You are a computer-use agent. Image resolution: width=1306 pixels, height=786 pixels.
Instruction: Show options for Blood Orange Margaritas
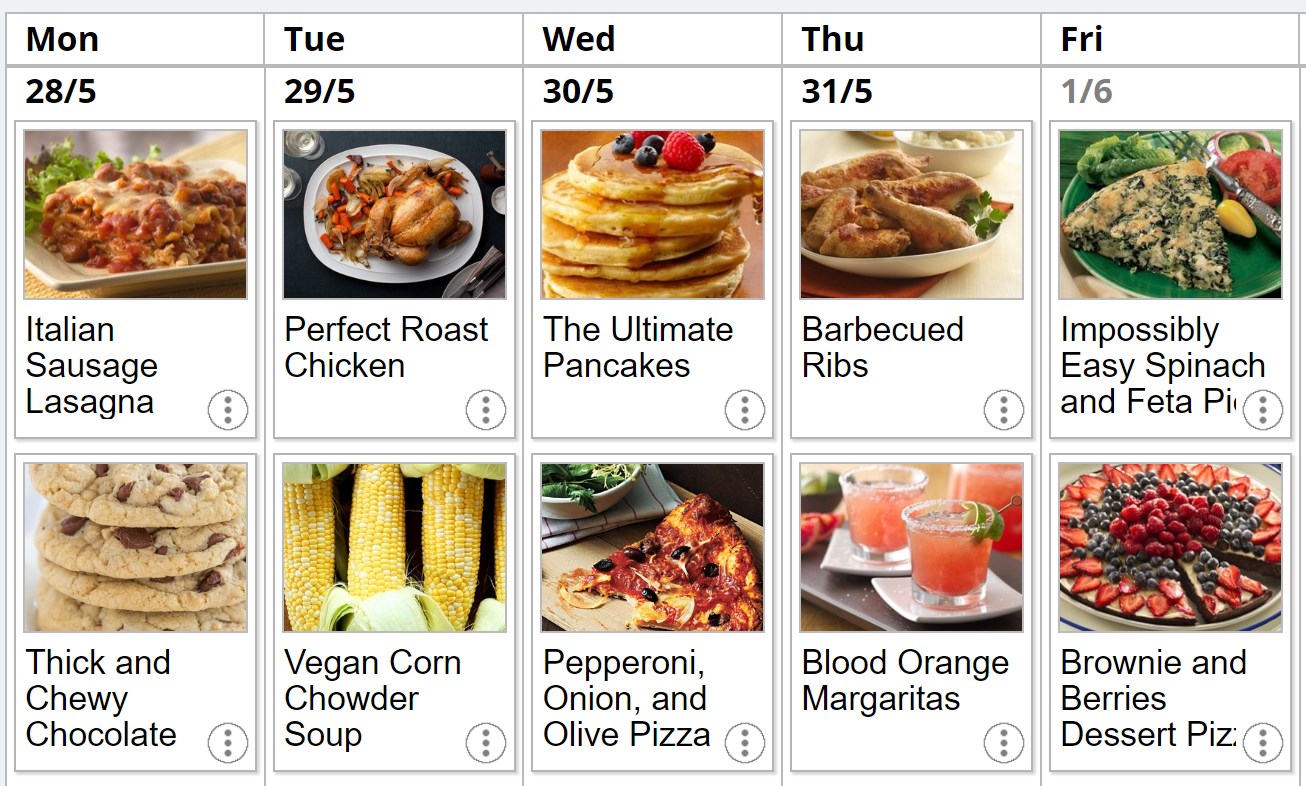click(x=1004, y=743)
